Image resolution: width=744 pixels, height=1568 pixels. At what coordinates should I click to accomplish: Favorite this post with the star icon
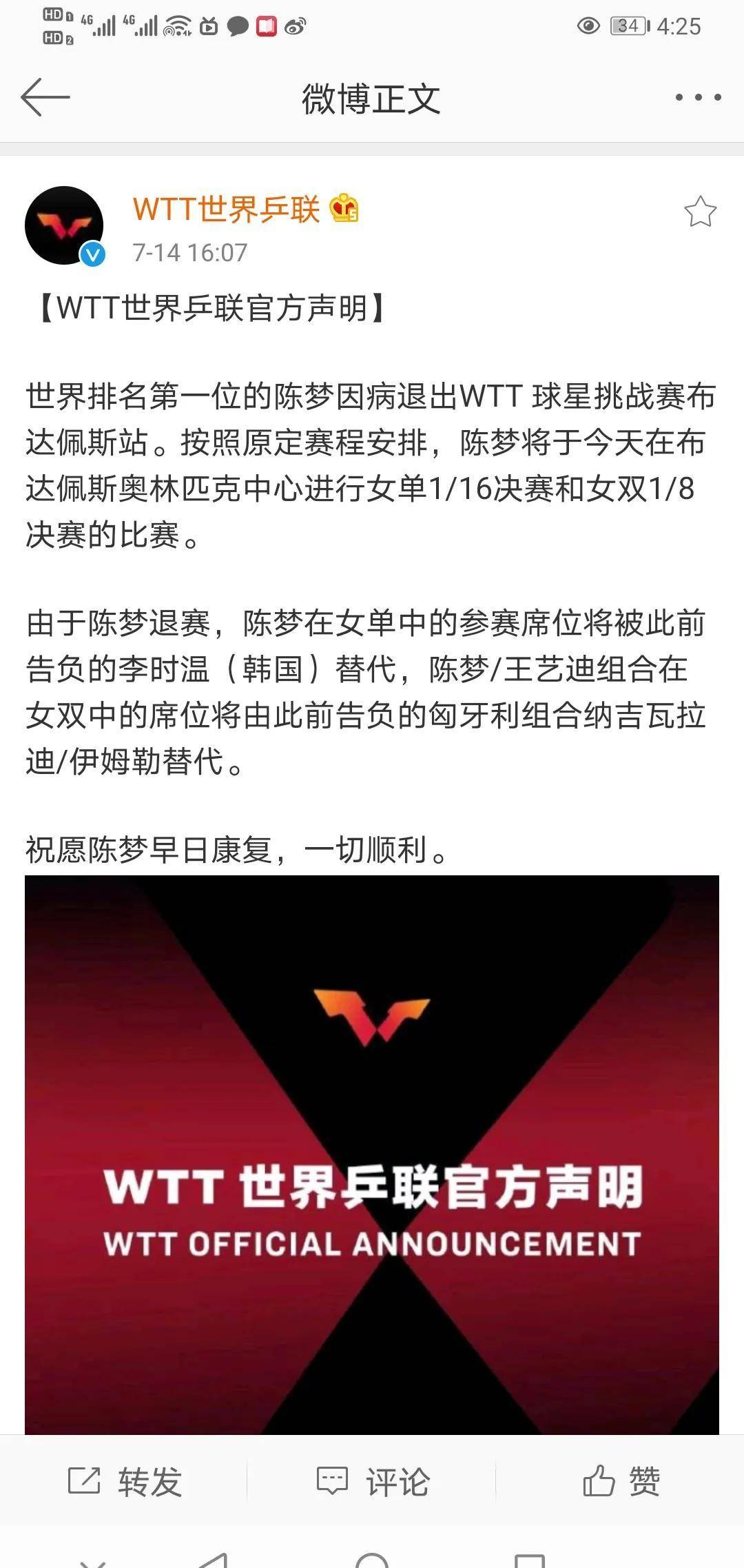(x=700, y=212)
